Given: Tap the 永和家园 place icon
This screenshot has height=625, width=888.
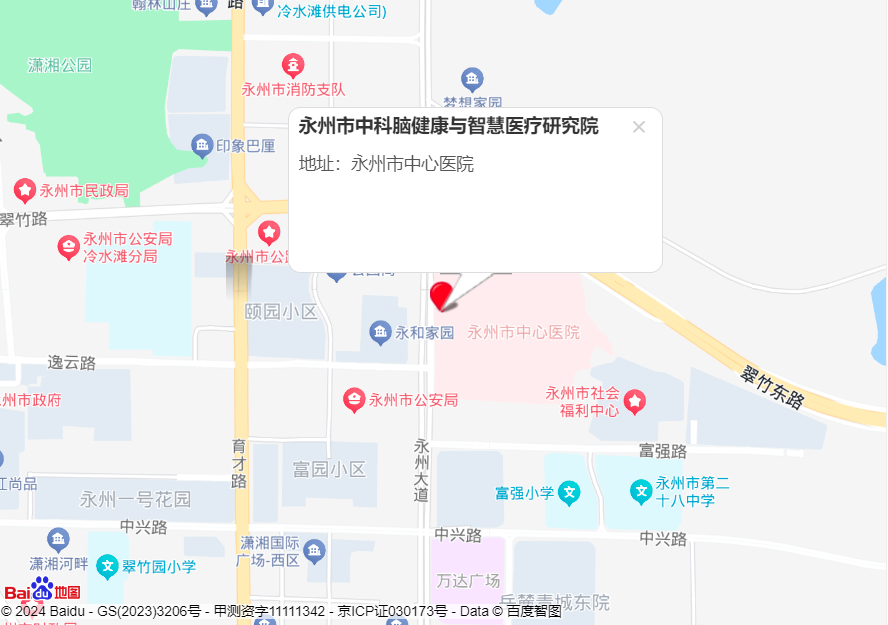Looking at the screenshot, I should point(380,331).
